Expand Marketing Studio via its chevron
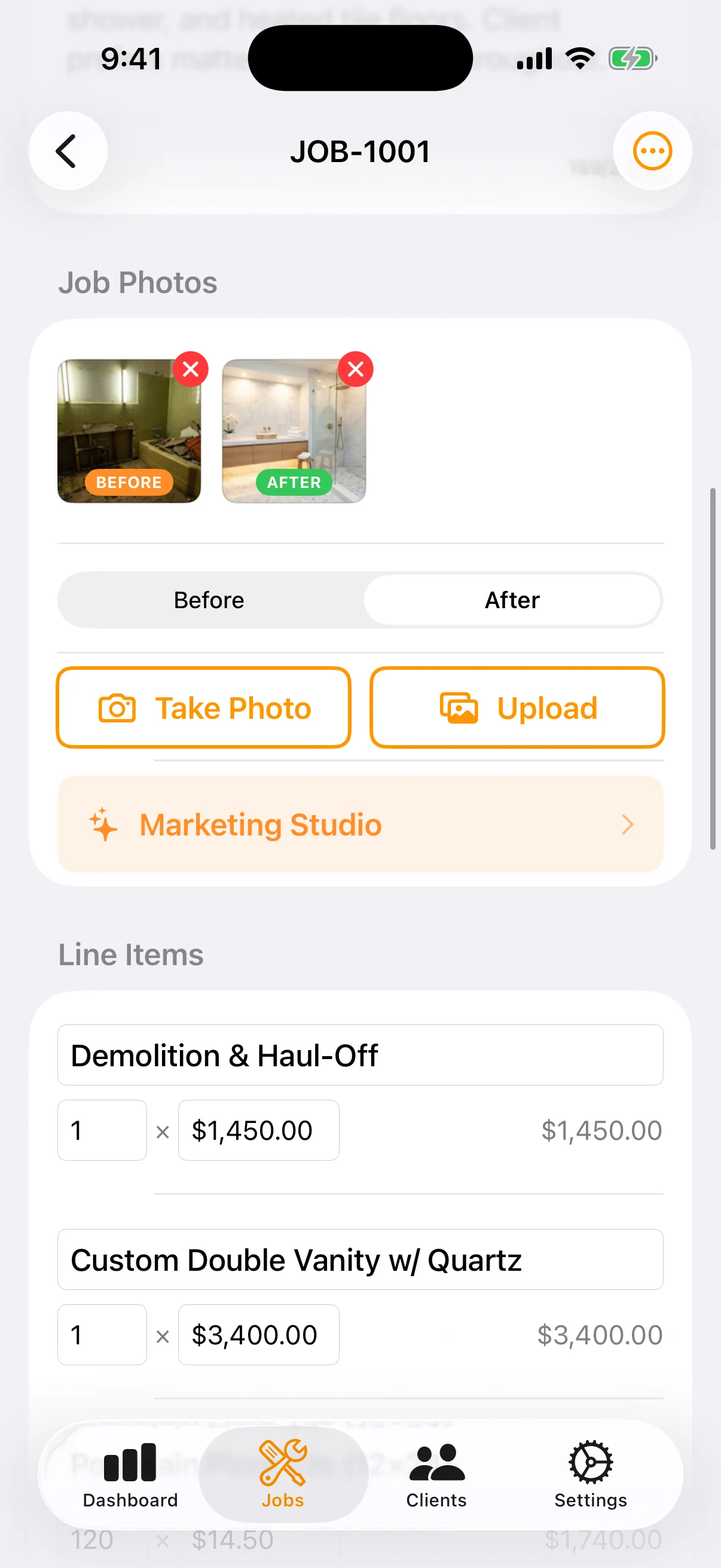This screenshot has height=1568, width=721. tap(628, 824)
